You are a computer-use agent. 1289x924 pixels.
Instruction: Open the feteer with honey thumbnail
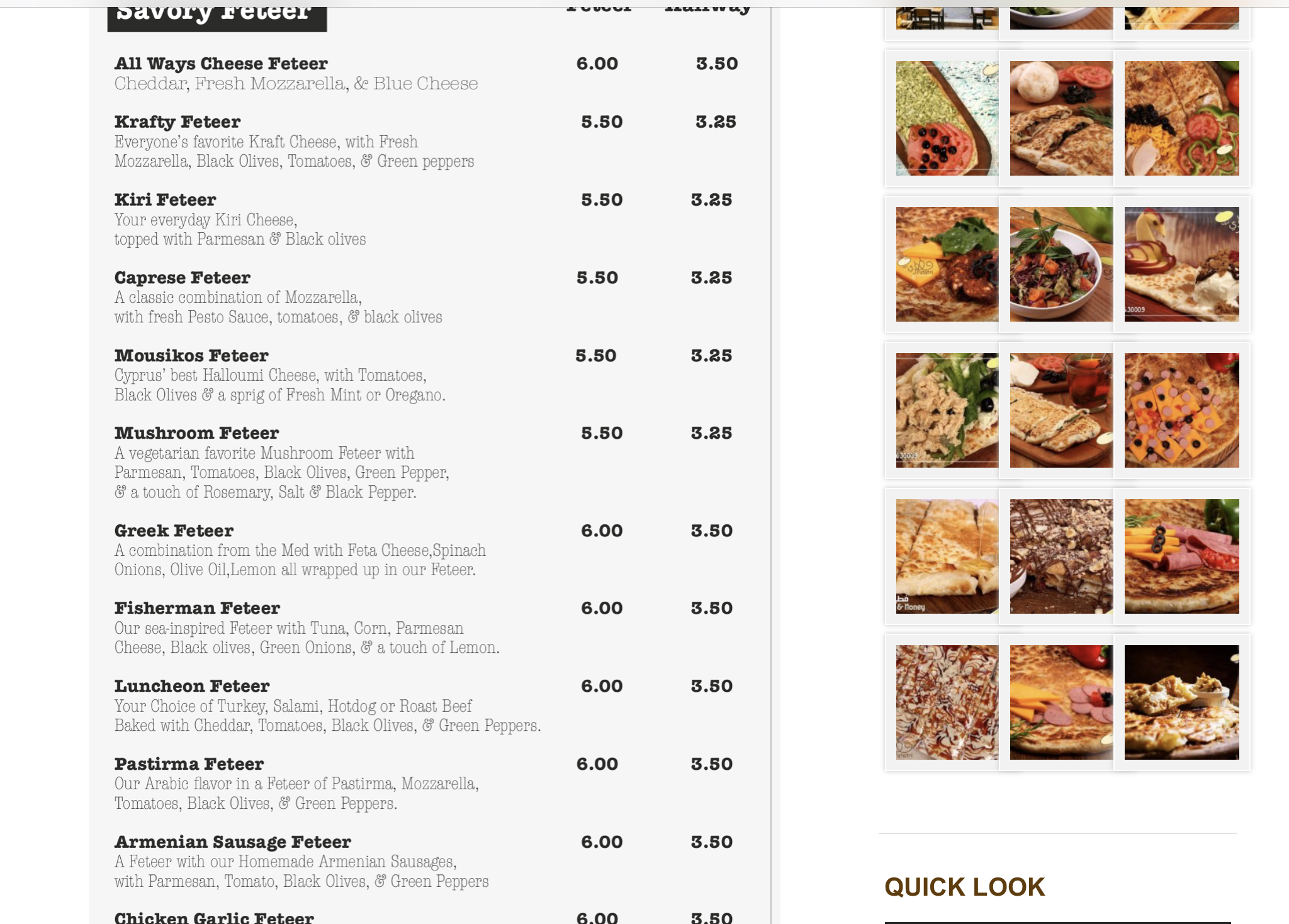coord(947,556)
